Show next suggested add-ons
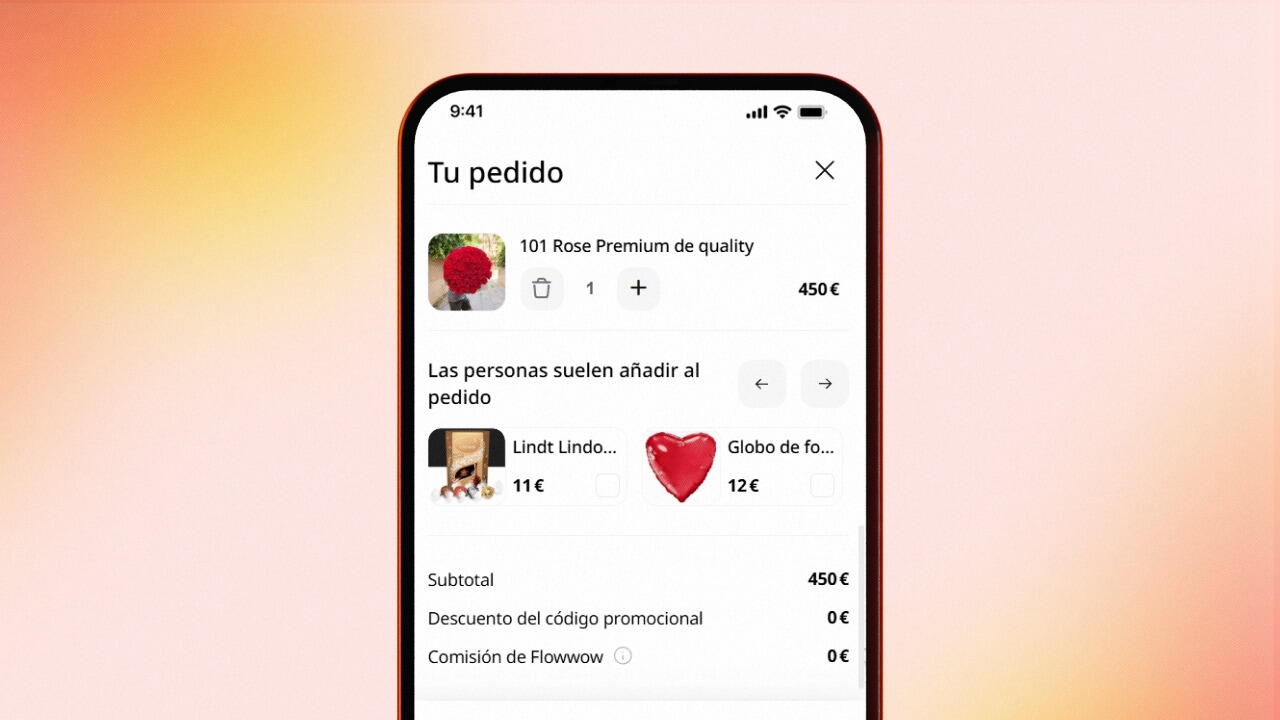Image resolution: width=1280 pixels, height=720 pixels. [825, 384]
